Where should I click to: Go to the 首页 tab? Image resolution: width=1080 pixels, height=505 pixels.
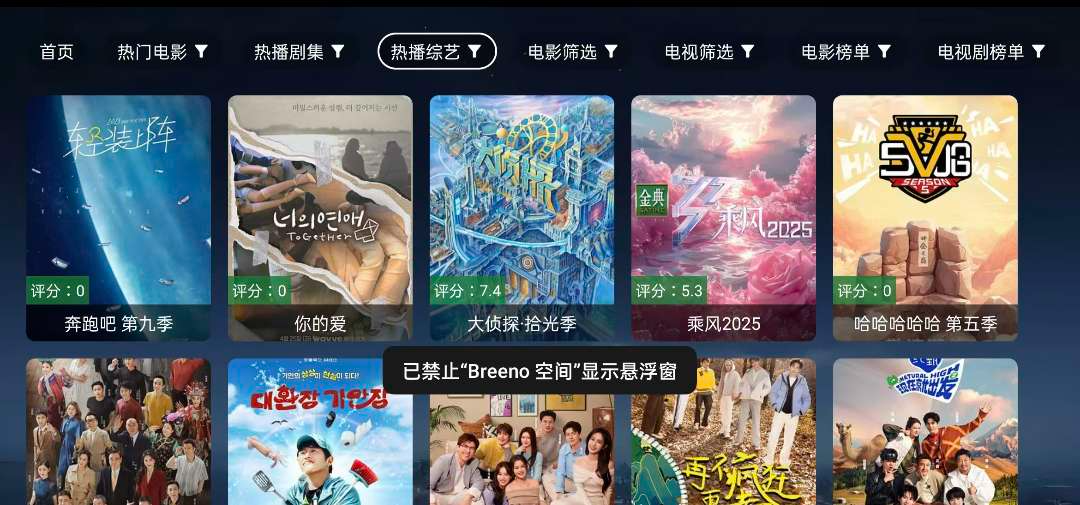(57, 52)
